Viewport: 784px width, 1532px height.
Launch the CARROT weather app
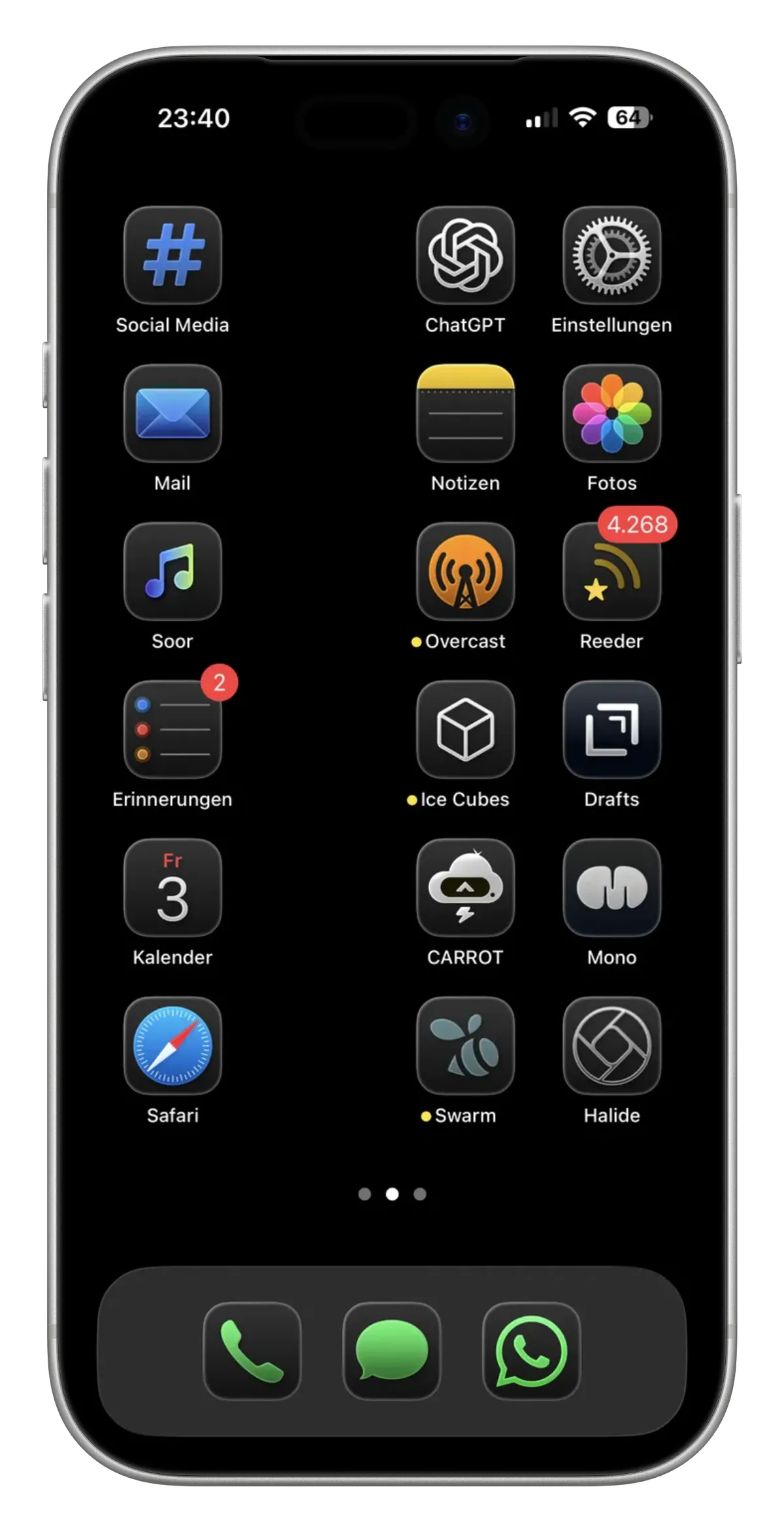465,888
